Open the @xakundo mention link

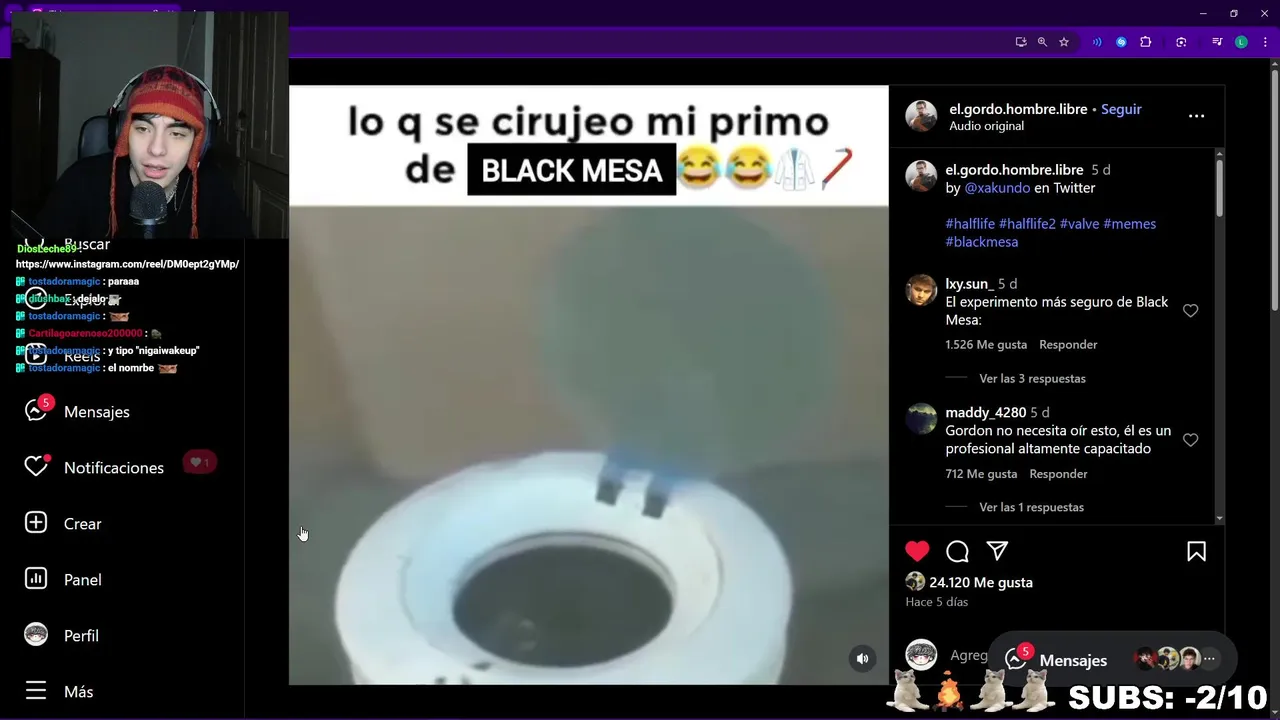[x=997, y=188]
